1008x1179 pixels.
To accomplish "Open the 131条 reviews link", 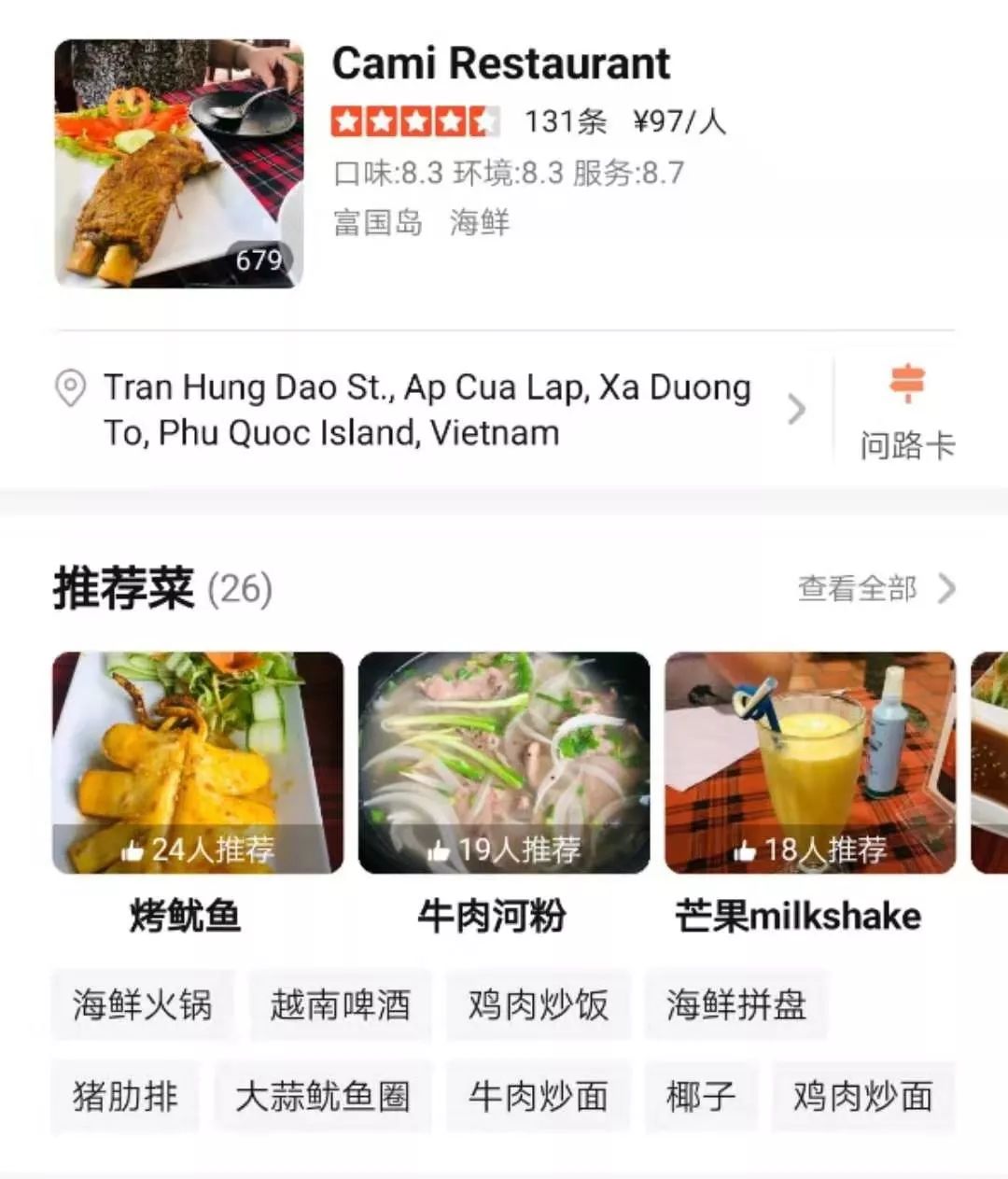I will pos(566,121).
